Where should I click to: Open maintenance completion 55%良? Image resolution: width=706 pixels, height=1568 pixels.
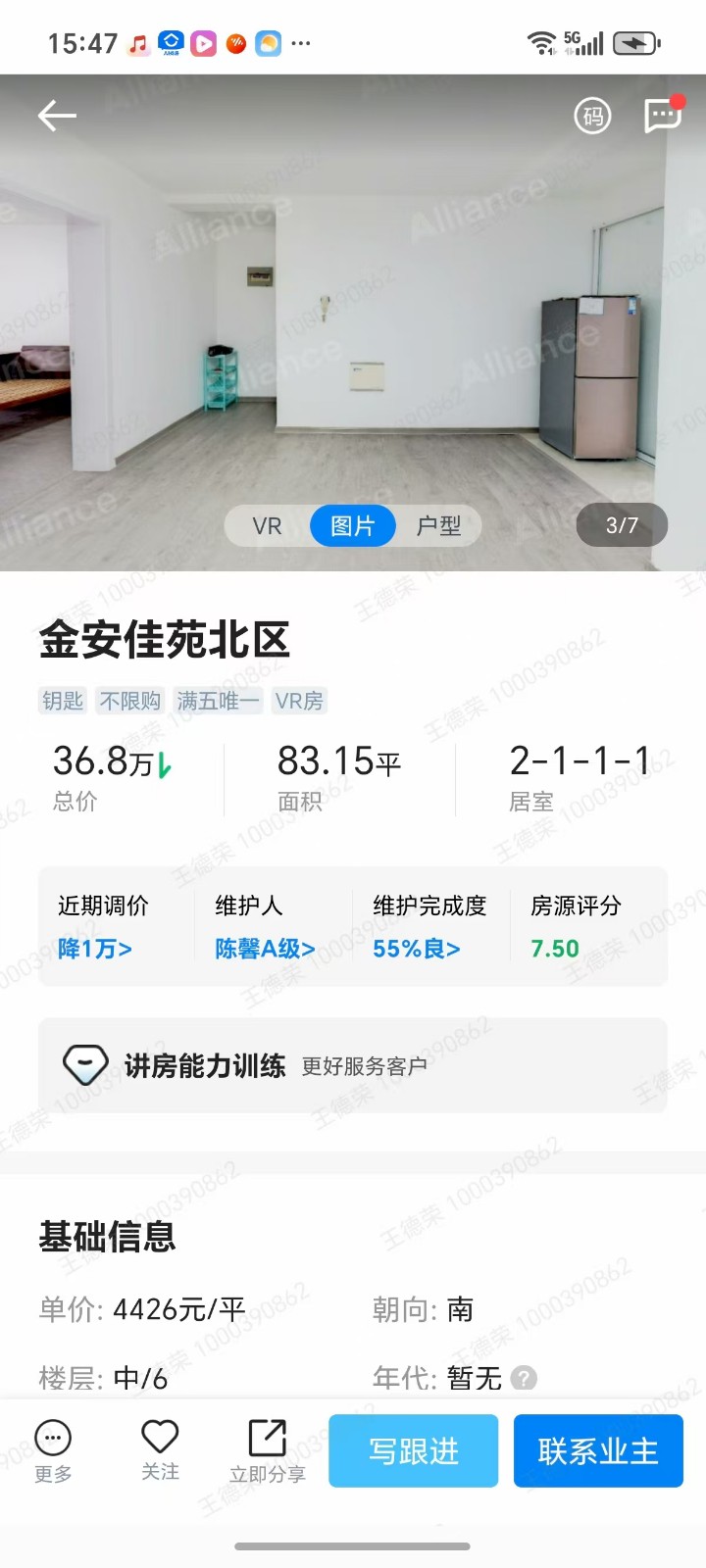coord(416,949)
